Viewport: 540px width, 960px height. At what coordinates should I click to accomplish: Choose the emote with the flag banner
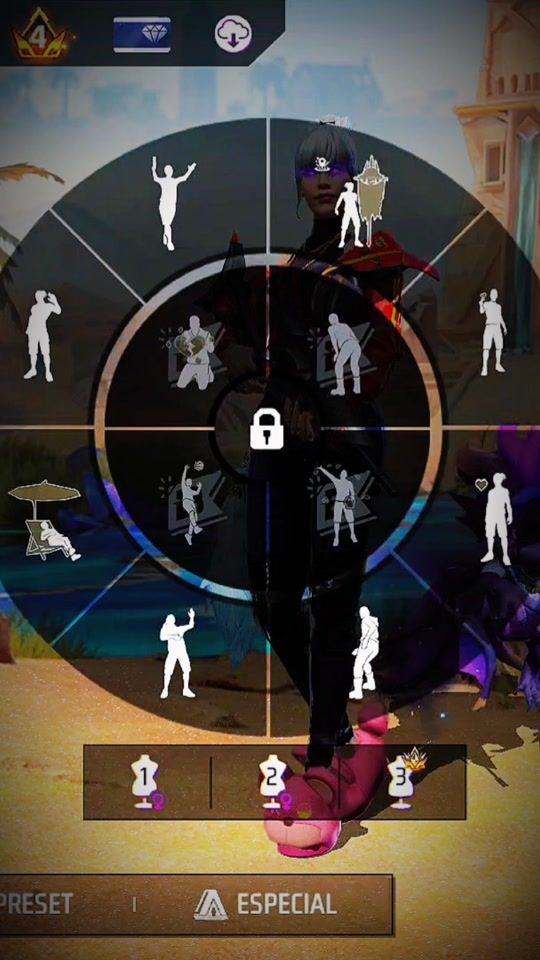361,202
